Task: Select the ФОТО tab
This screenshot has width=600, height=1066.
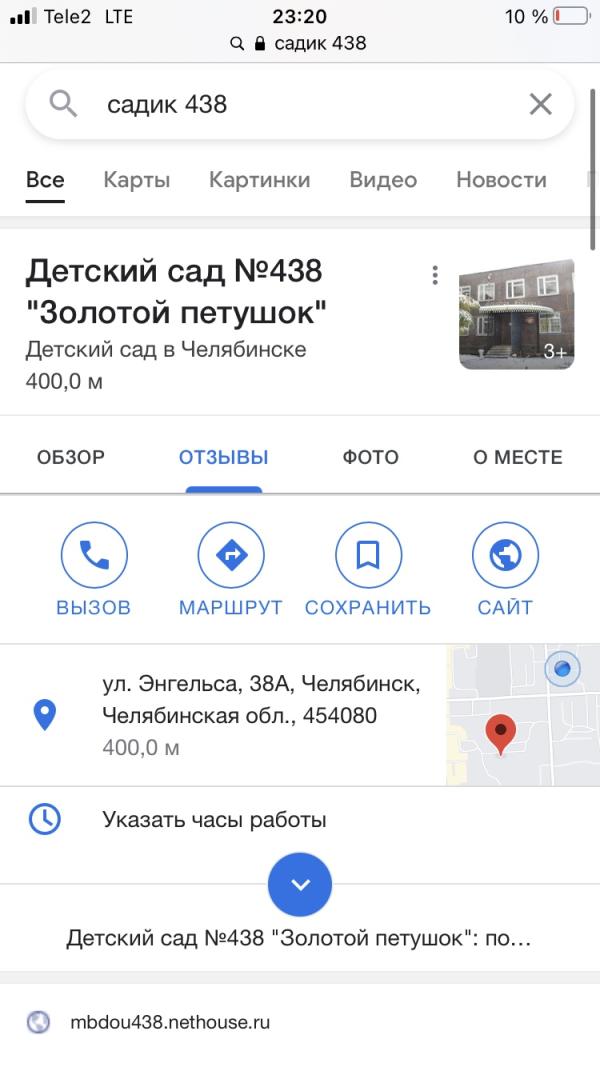Action: coord(370,457)
